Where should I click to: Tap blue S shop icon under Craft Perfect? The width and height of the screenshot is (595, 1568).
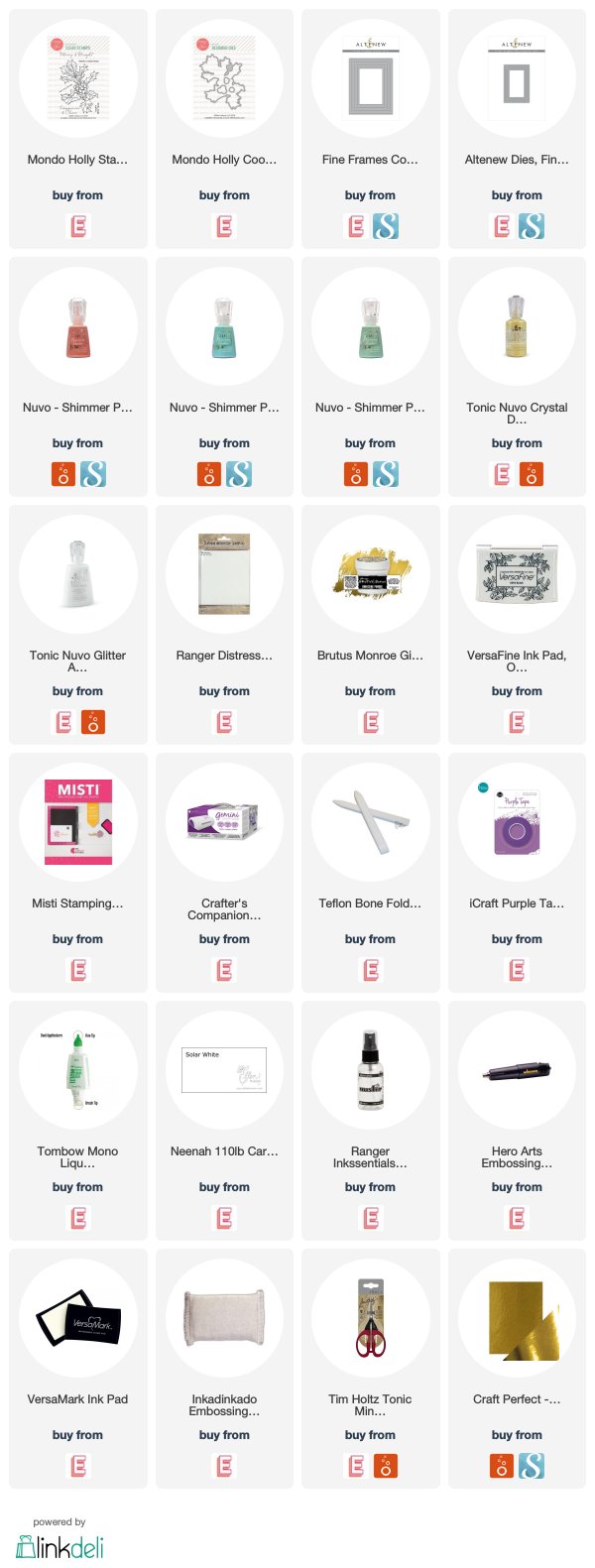click(x=532, y=1467)
